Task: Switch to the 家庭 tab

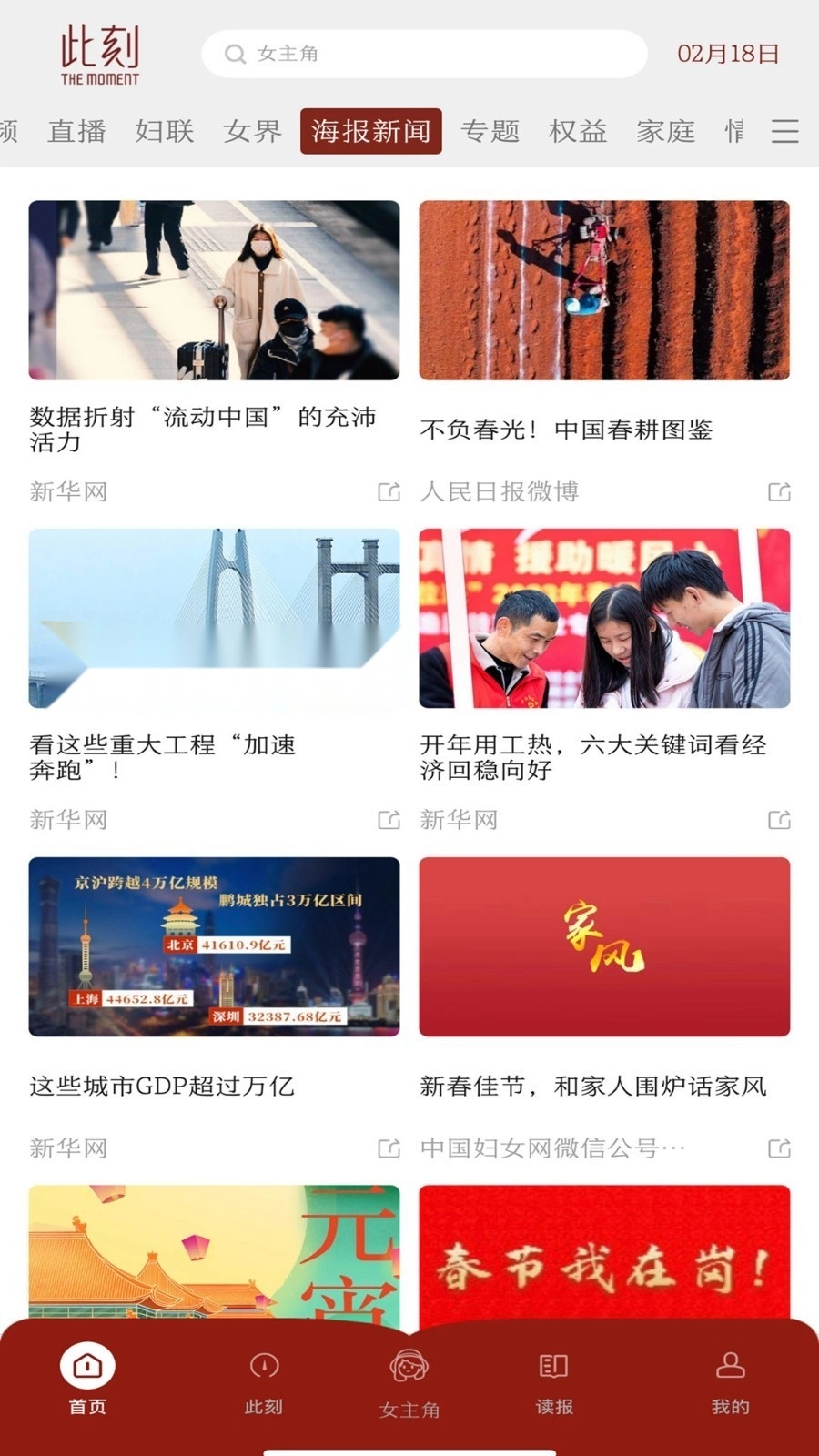Action: (665, 131)
